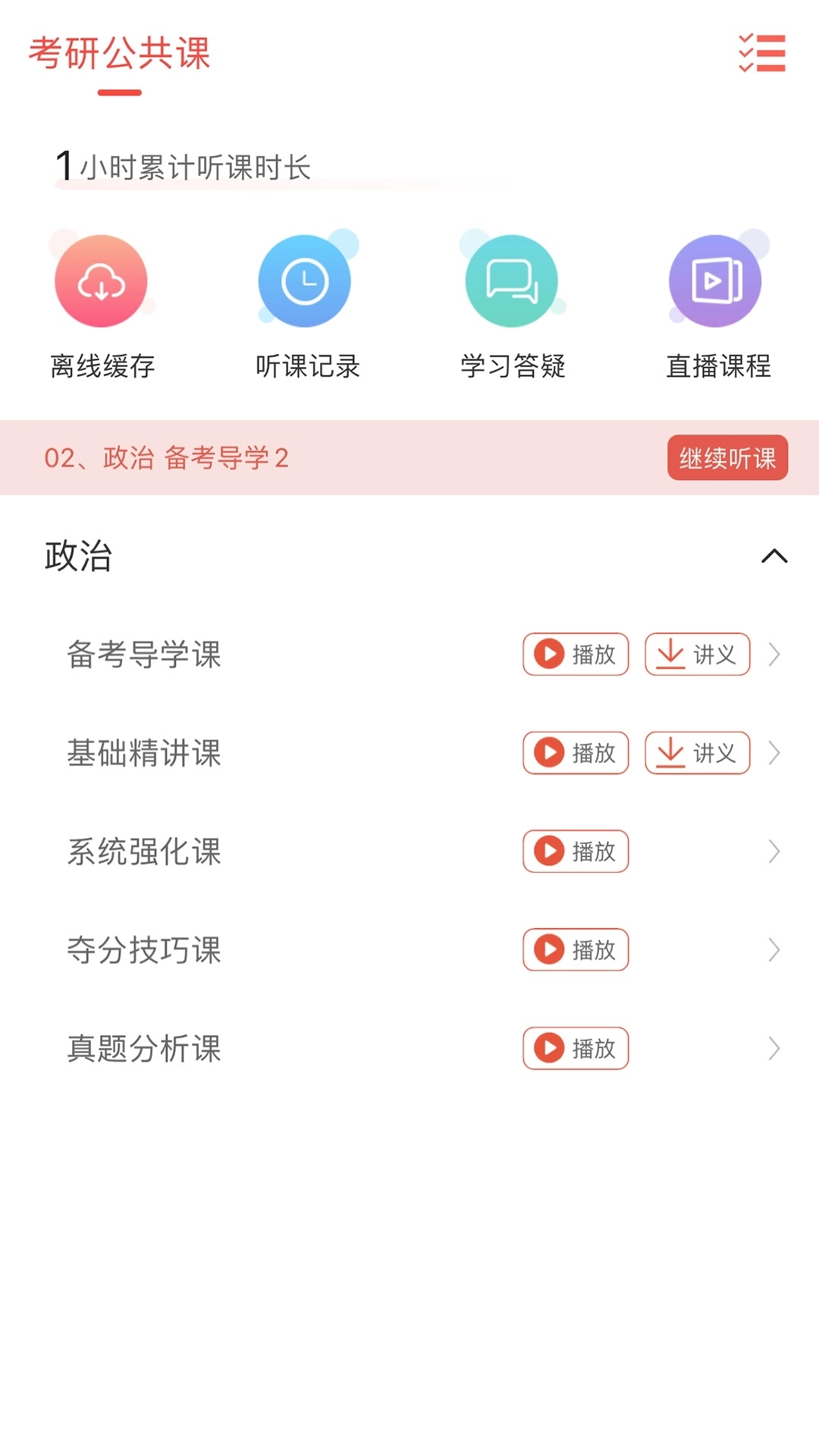Expand details for 系统强化课
The height and width of the screenshot is (1456, 819).
[x=773, y=852]
